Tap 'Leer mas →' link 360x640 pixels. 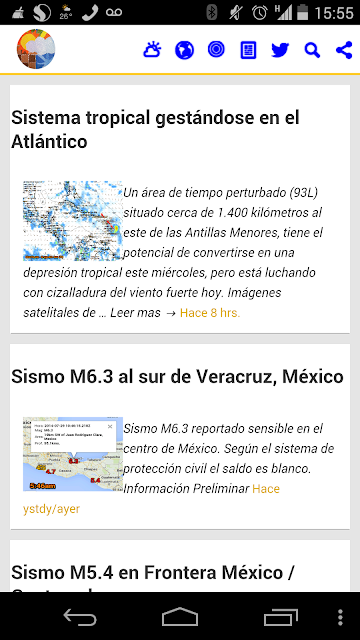click(x=143, y=313)
